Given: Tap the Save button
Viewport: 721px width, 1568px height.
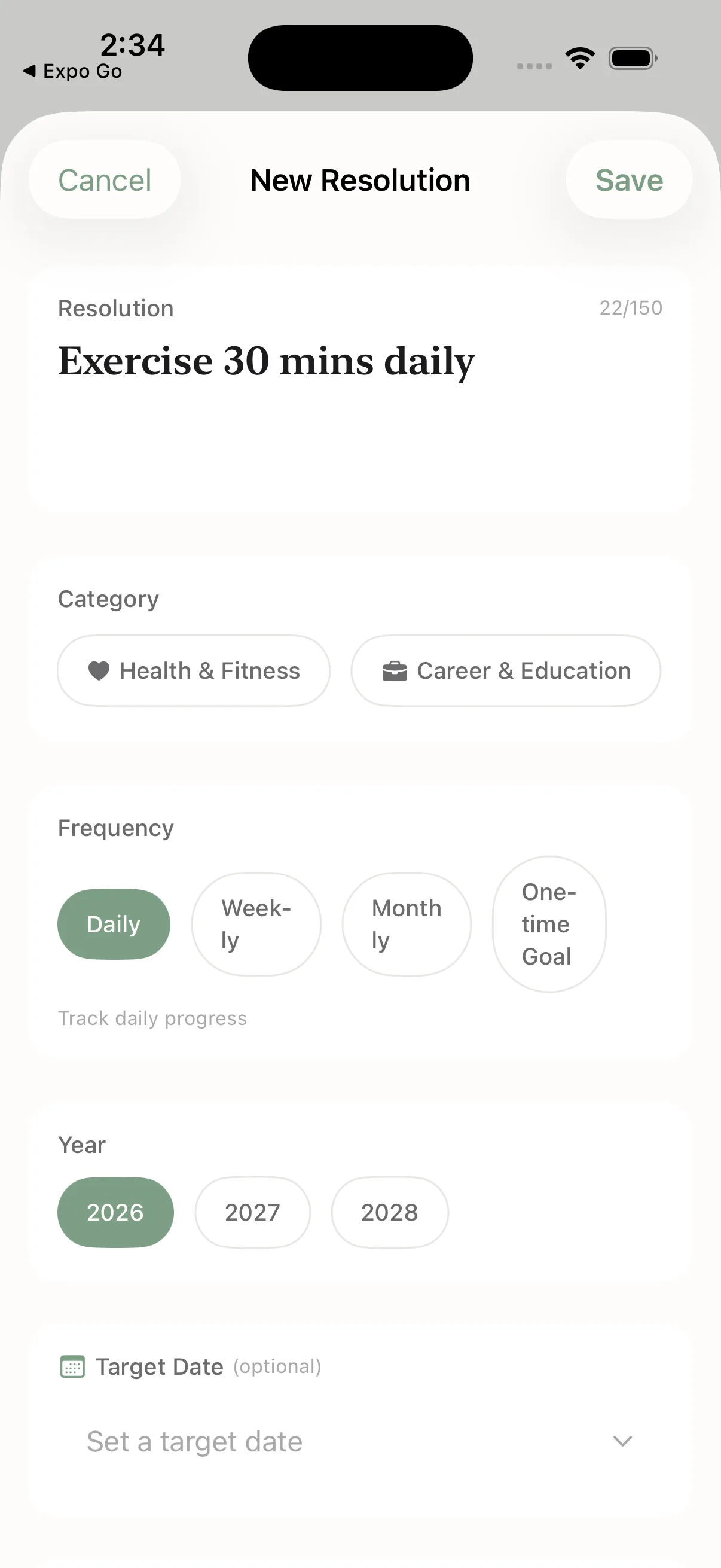Looking at the screenshot, I should [x=629, y=179].
